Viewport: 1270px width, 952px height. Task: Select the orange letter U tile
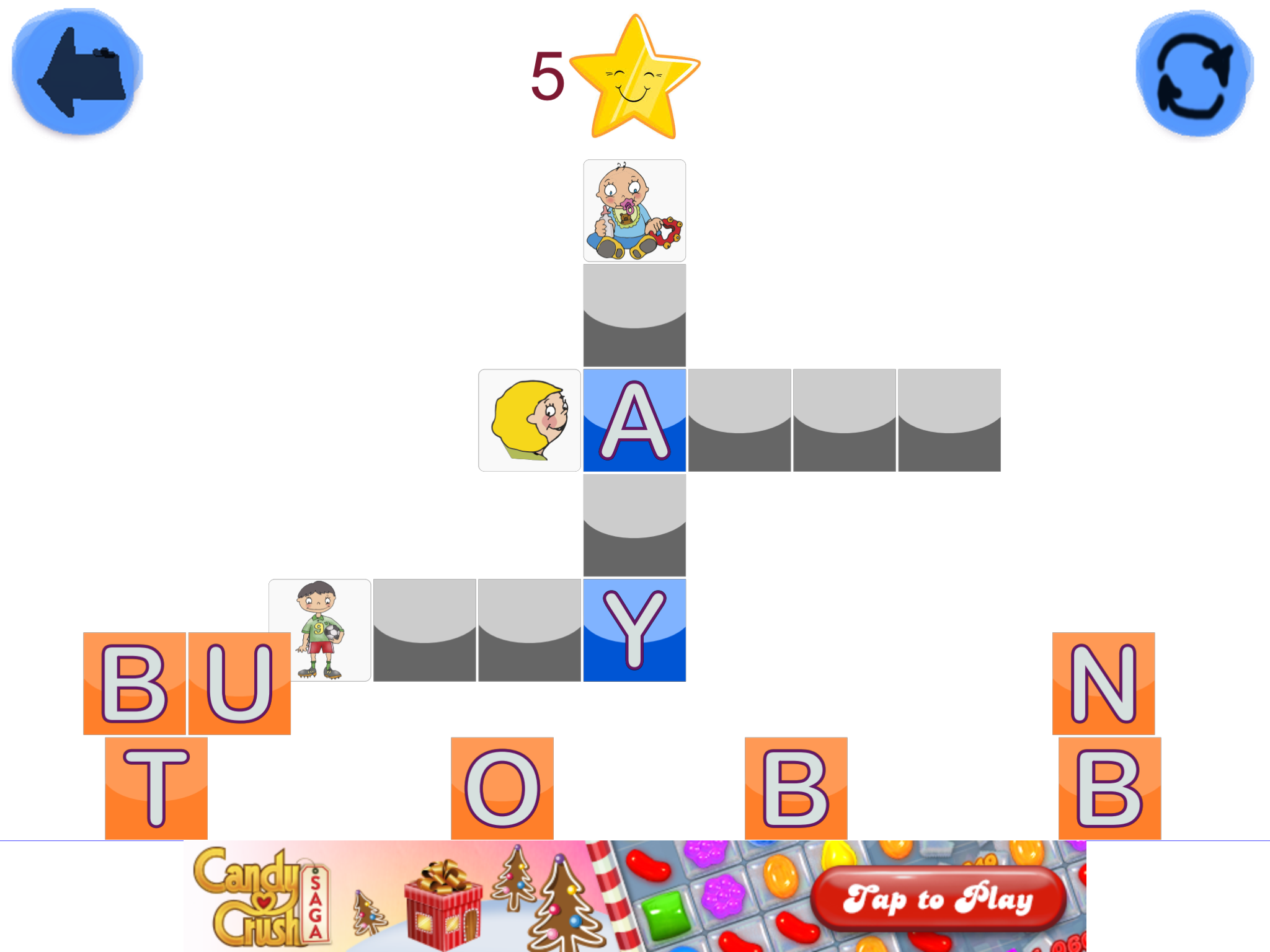click(x=239, y=683)
